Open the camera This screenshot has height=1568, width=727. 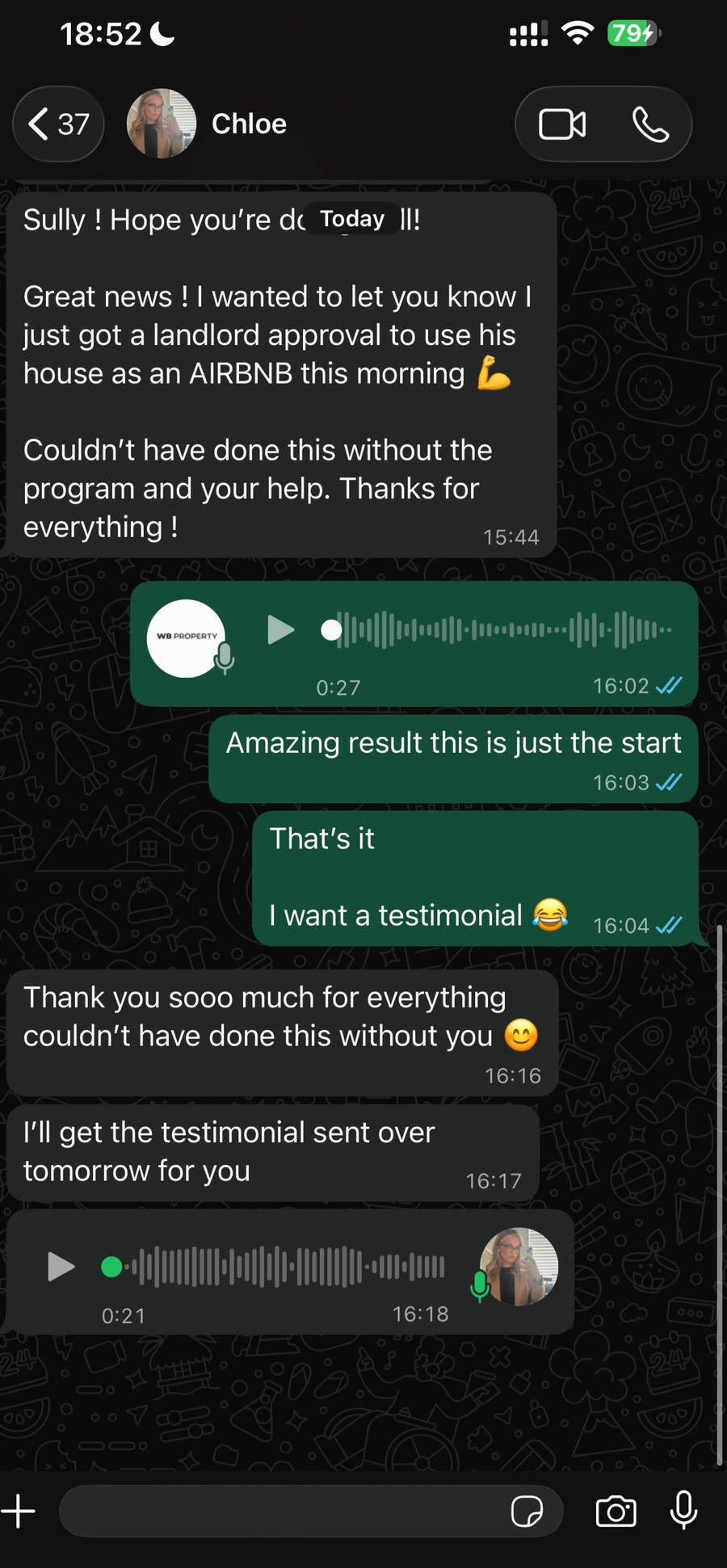point(616,1511)
